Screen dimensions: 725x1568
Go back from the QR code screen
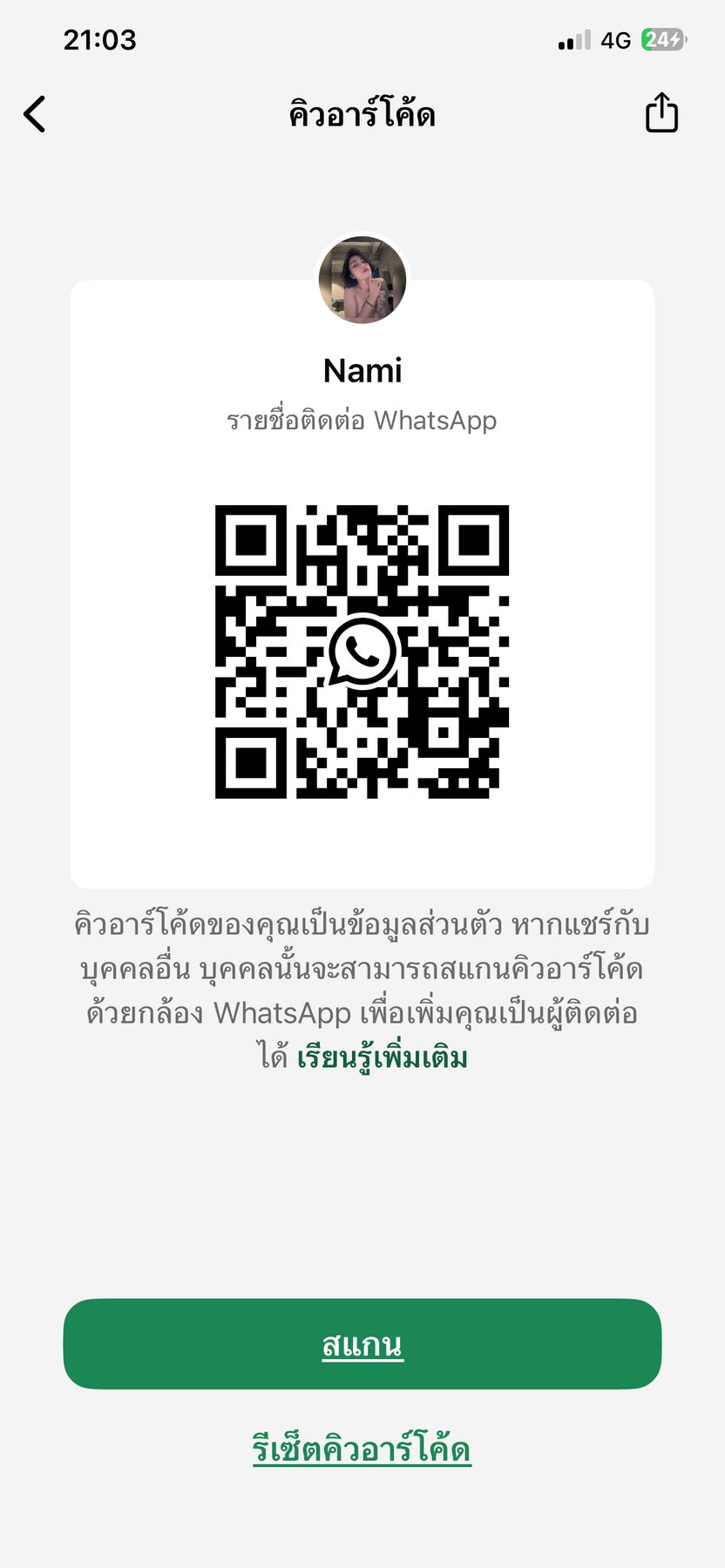click(35, 114)
